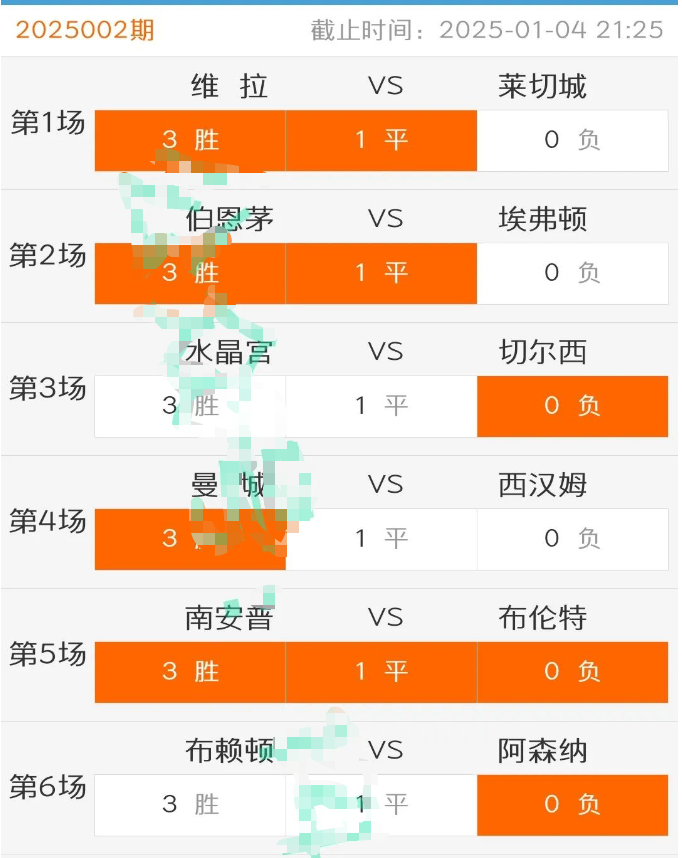
Task: Toggle 1 平 for 维拉 vs 莱切城
Action: 381,140
